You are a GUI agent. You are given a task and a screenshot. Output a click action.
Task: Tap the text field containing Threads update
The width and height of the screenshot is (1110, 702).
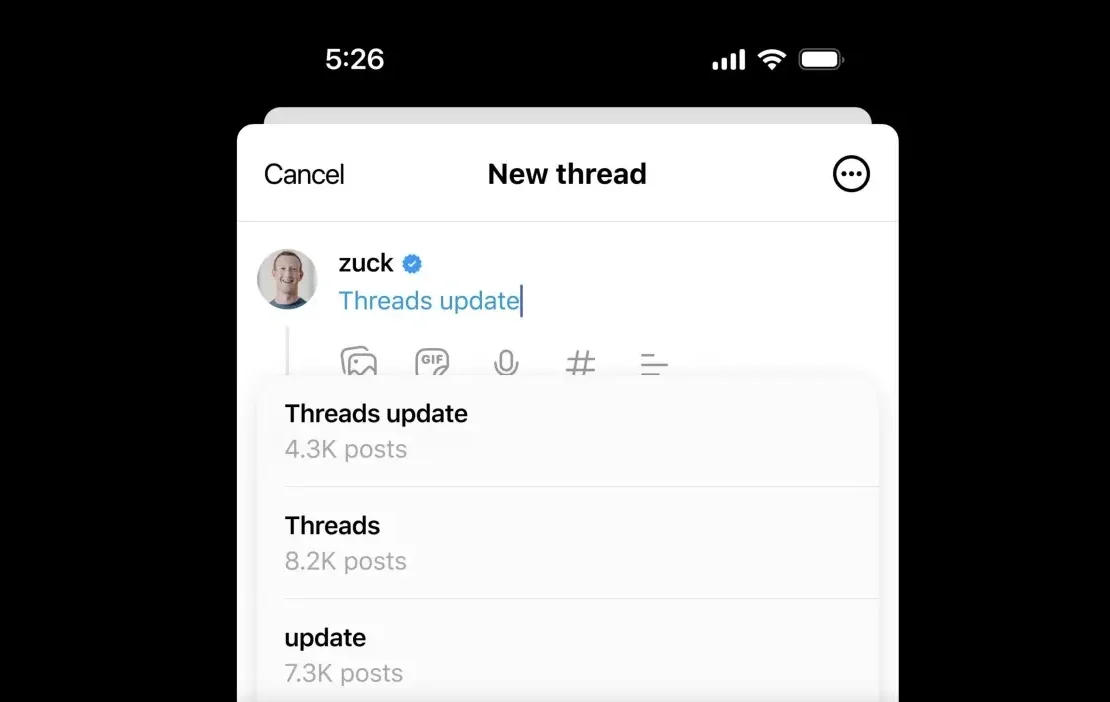[430, 301]
